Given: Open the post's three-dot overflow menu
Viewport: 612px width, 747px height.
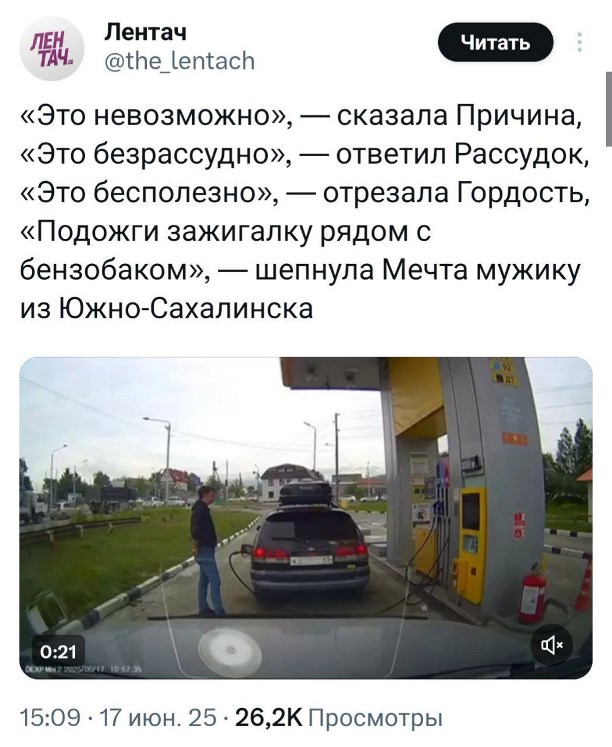Looking at the screenshot, I should point(581,43).
